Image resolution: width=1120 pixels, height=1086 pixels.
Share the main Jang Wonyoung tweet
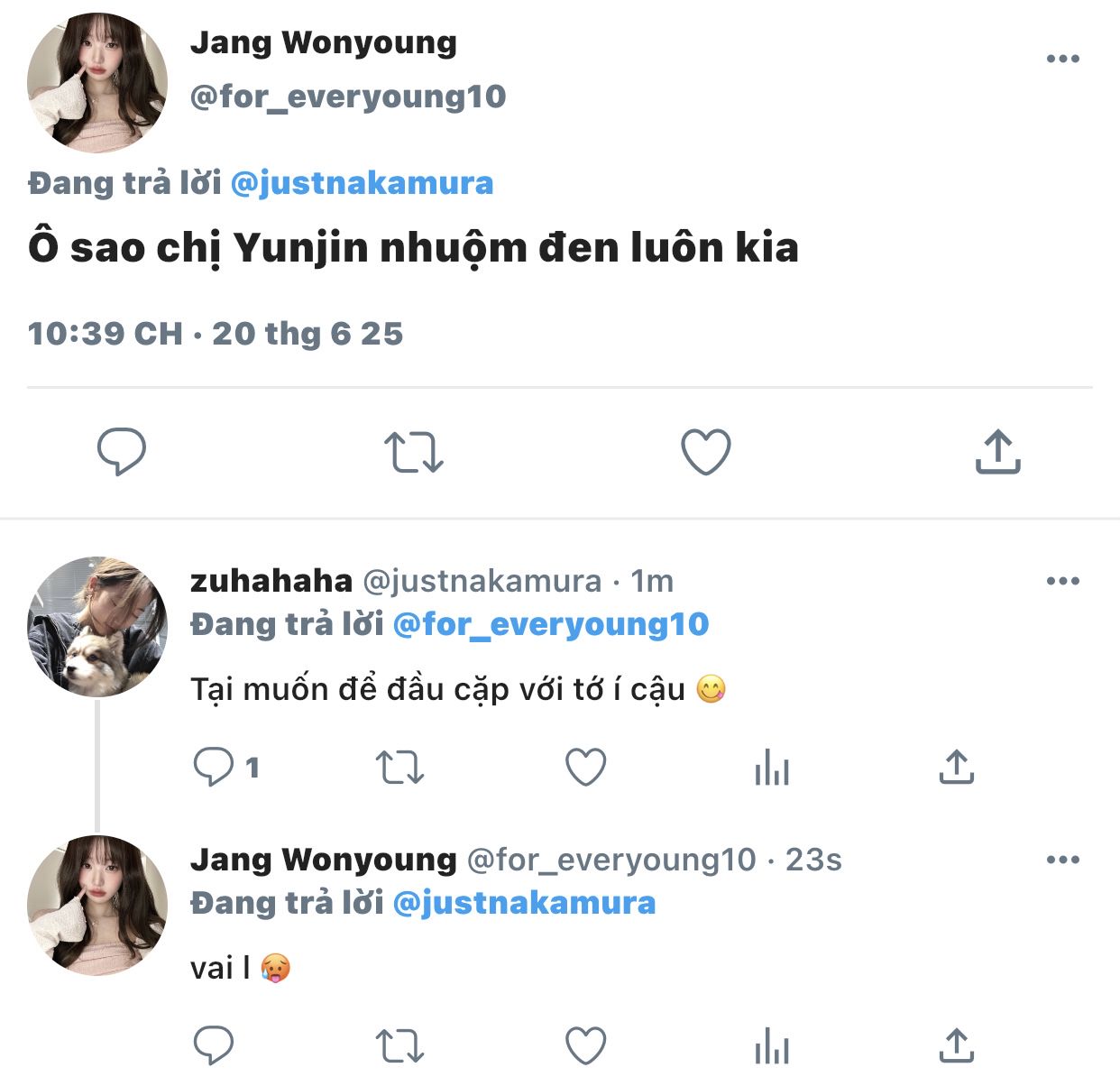point(997,452)
